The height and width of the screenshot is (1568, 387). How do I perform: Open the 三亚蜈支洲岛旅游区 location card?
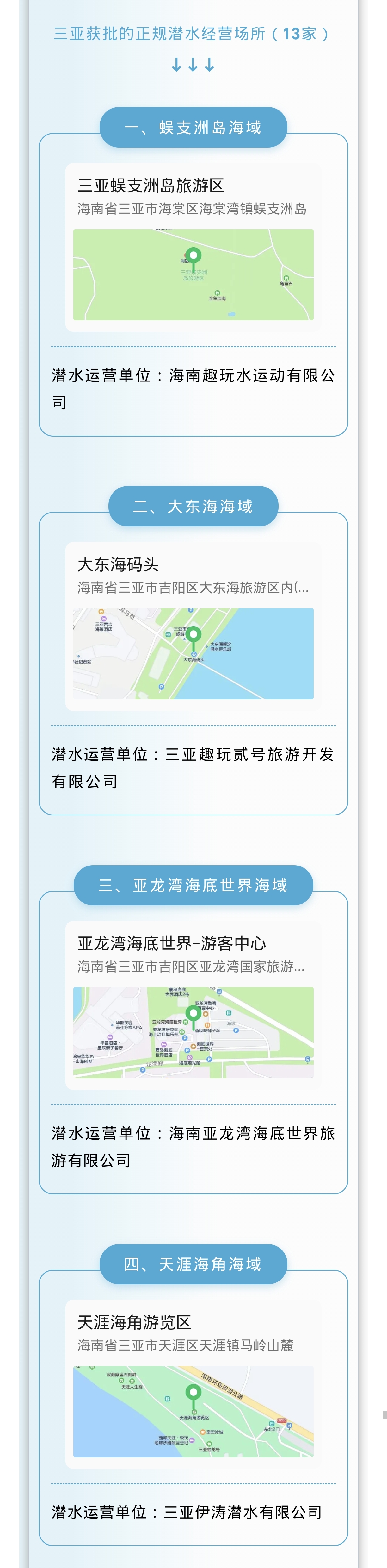point(193,248)
